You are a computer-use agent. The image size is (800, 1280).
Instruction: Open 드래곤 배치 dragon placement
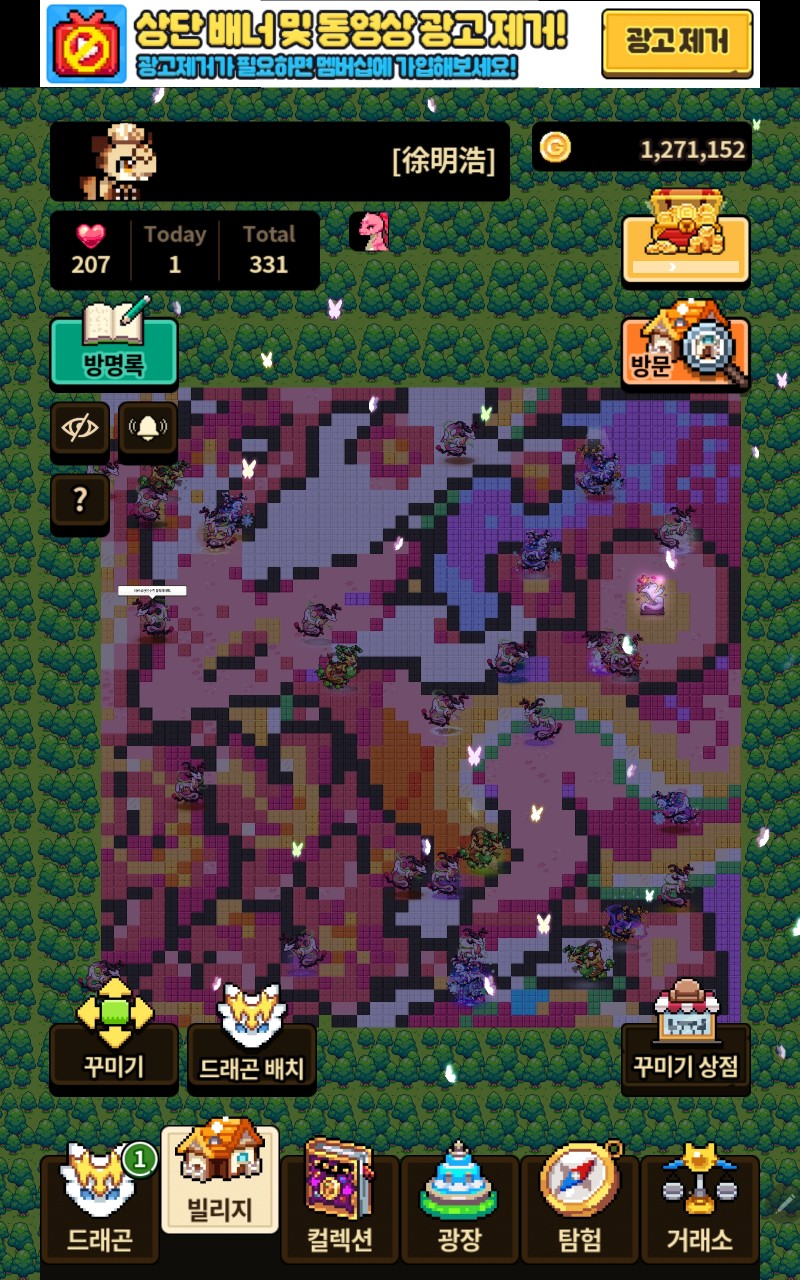tap(251, 1045)
